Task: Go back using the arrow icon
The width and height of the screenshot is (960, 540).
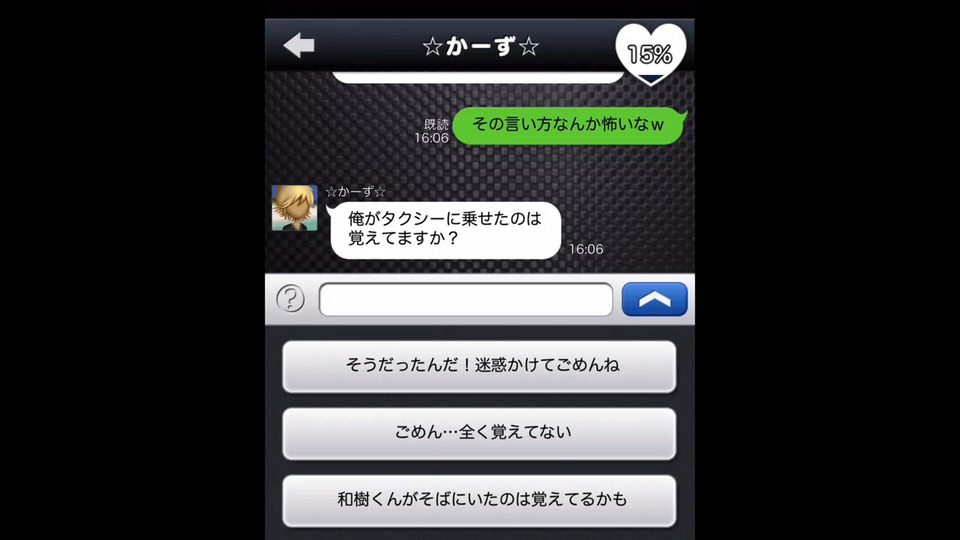Action: pyautogui.click(x=299, y=45)
